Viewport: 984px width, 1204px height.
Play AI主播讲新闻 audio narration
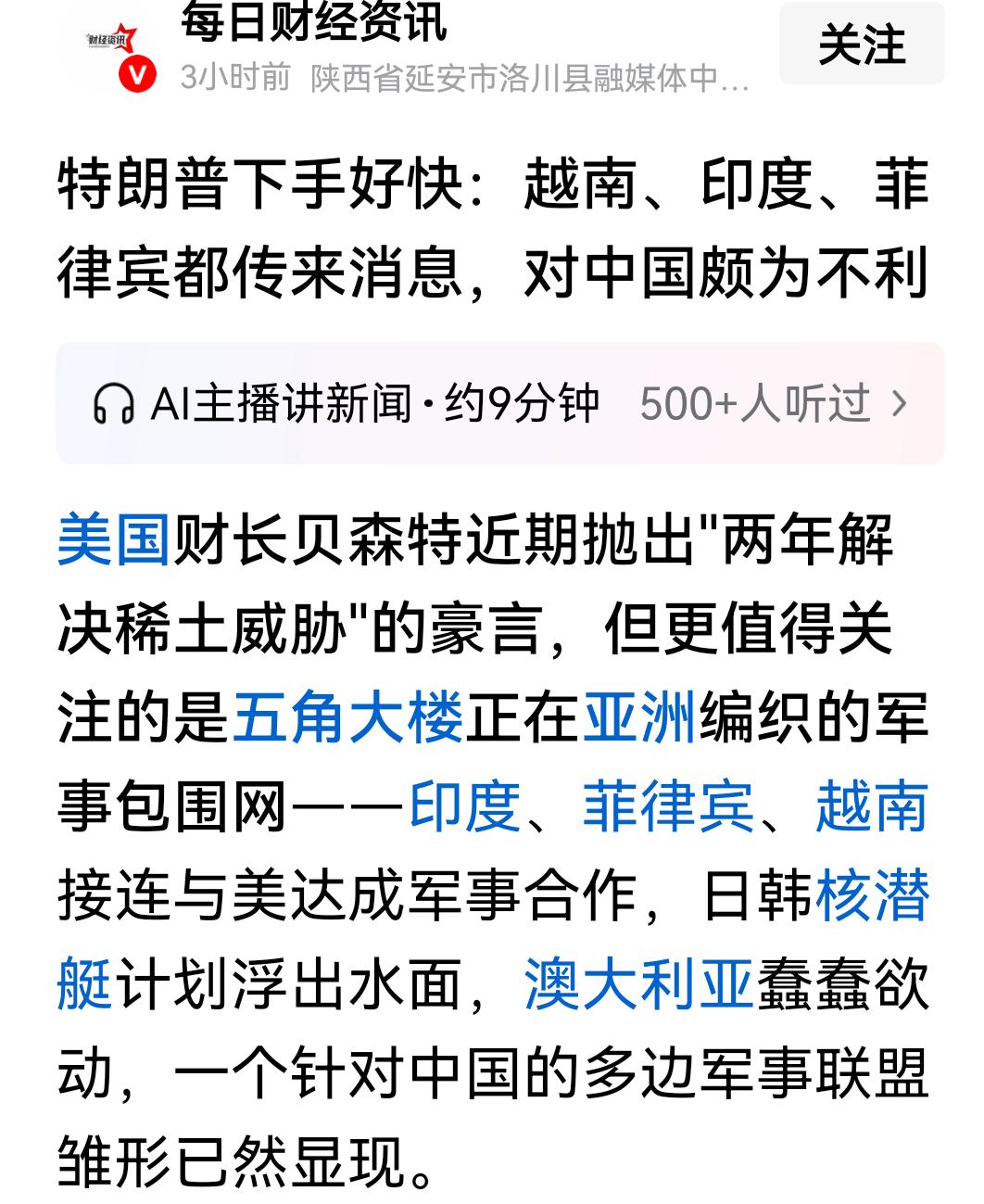(x=376, y=402)
